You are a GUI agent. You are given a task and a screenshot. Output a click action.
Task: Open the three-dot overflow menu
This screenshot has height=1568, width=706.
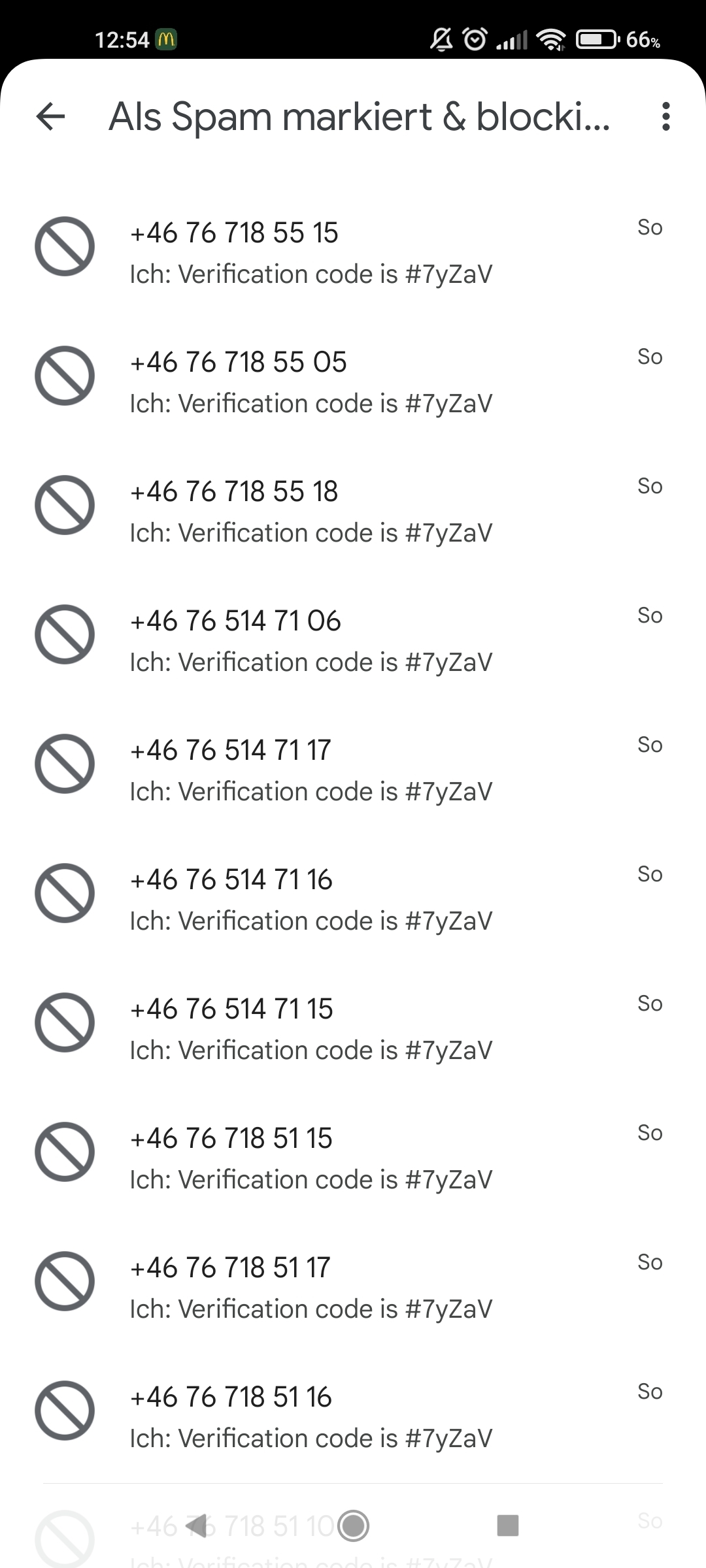pos(665,117)
